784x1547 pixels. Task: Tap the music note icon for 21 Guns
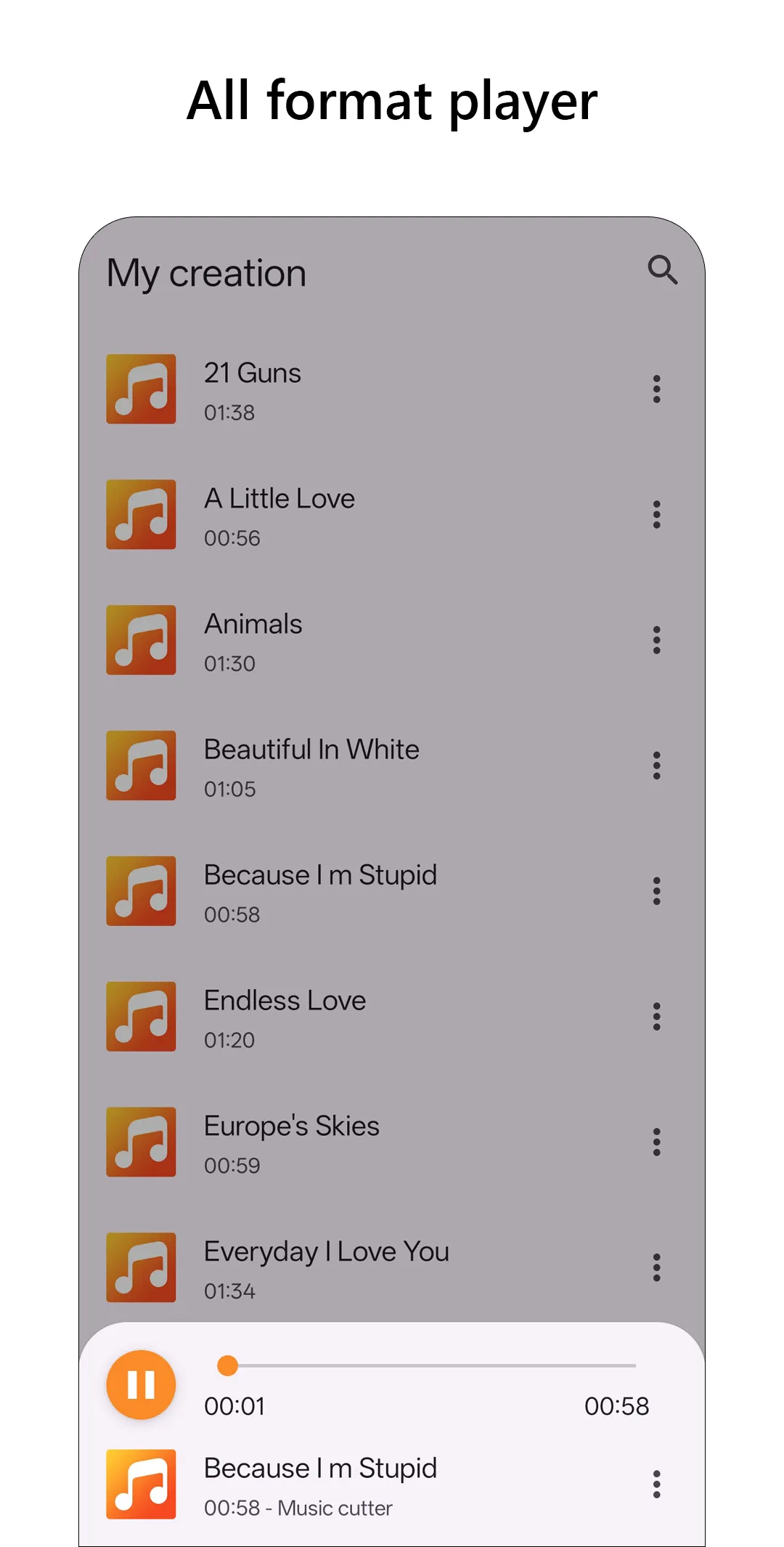coord(141,389)
